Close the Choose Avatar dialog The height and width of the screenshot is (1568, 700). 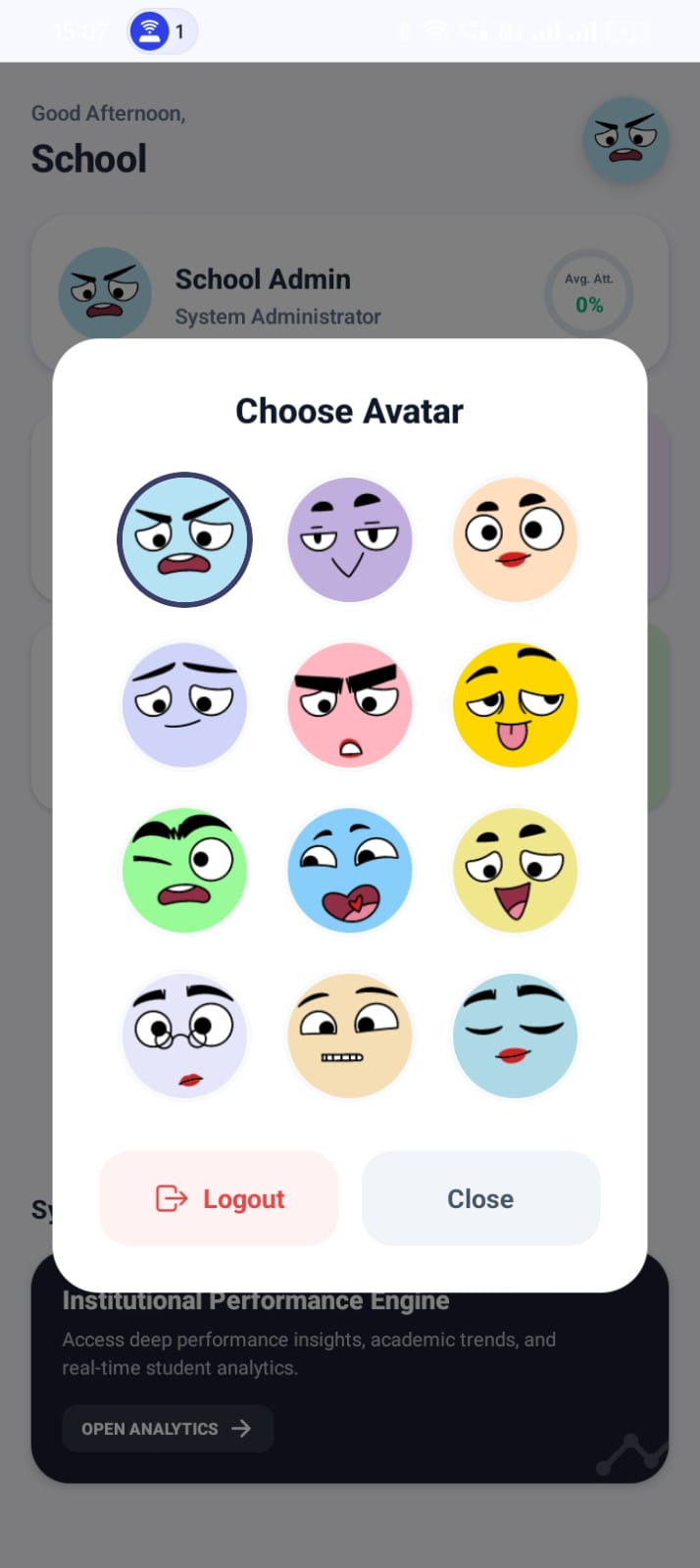480,1198
